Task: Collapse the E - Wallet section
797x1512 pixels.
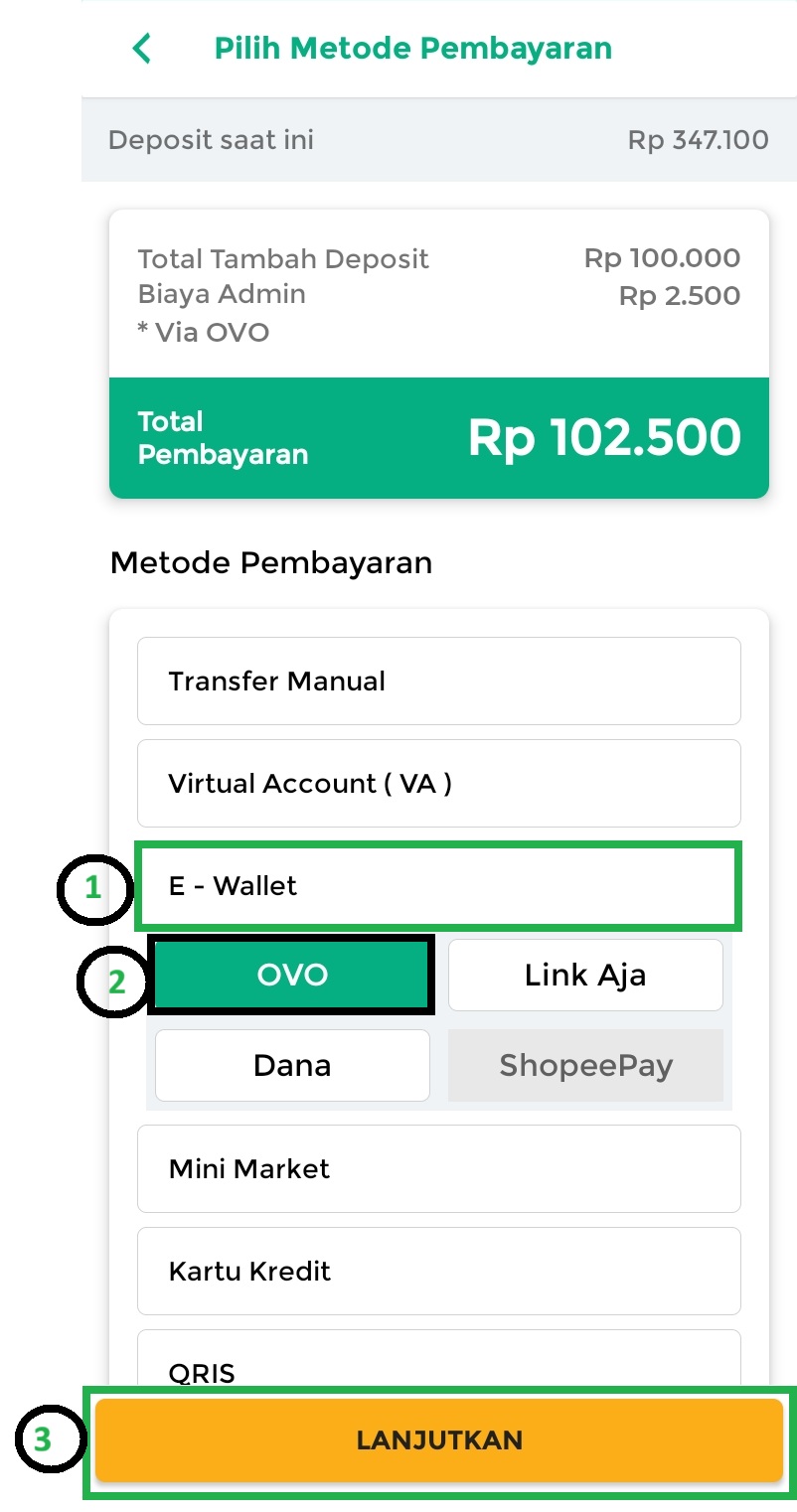Action: (x=438, y=886)
